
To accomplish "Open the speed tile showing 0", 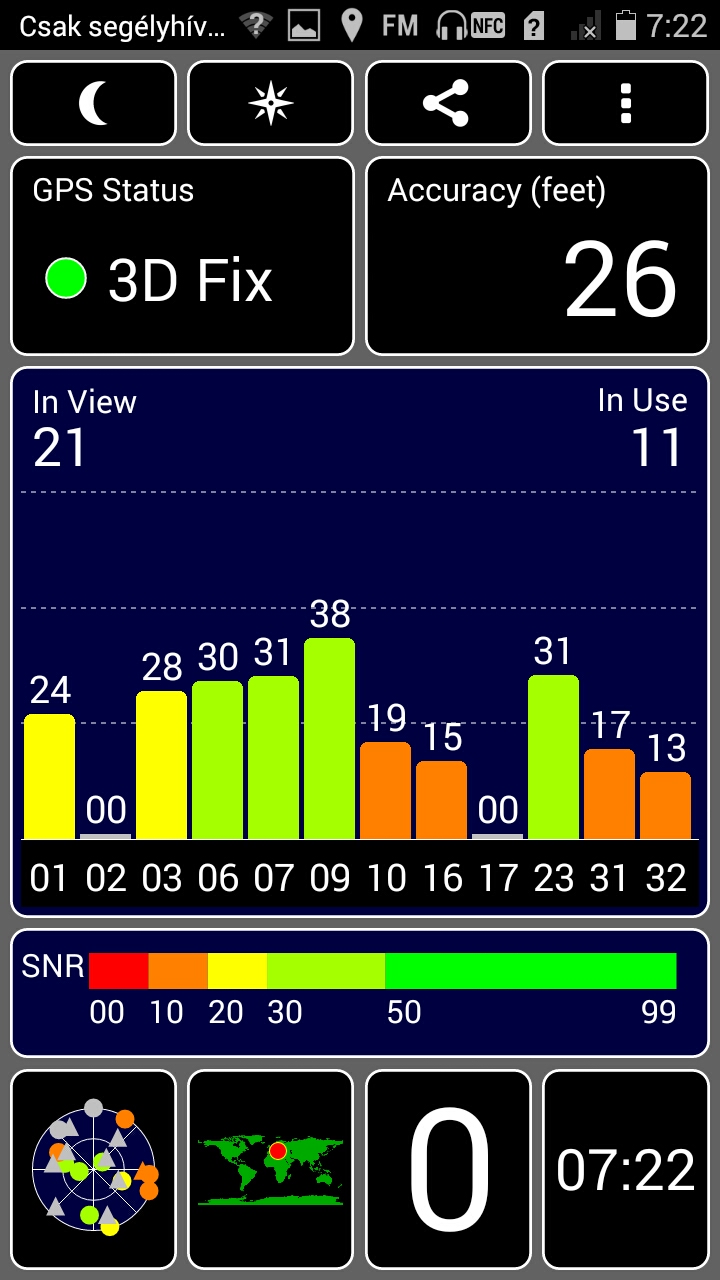I will point(448,1169).
